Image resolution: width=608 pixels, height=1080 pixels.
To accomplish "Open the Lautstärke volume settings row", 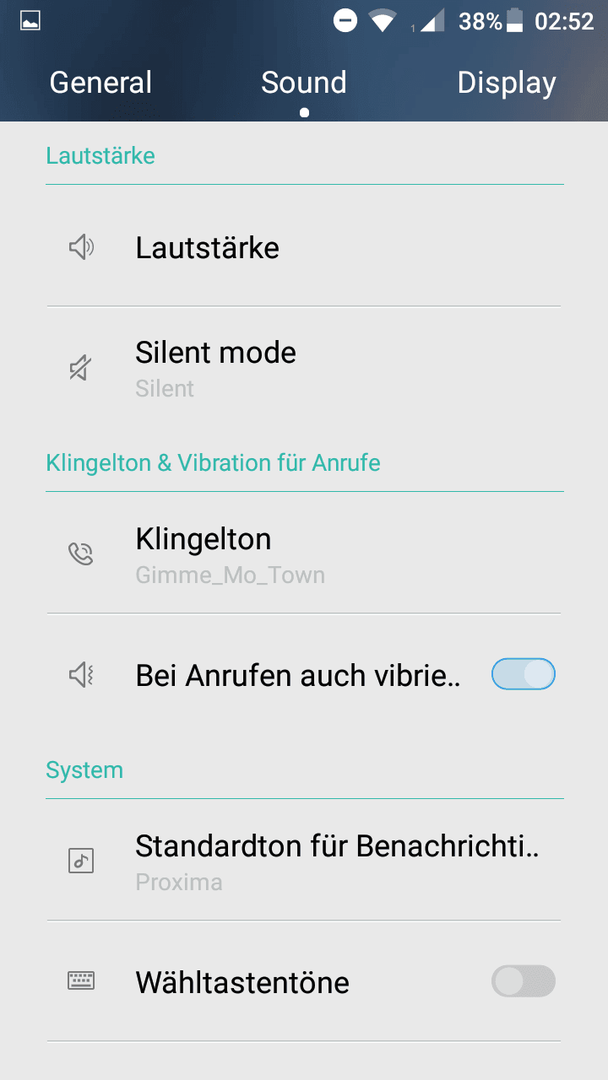I will [x=304, y=247].
